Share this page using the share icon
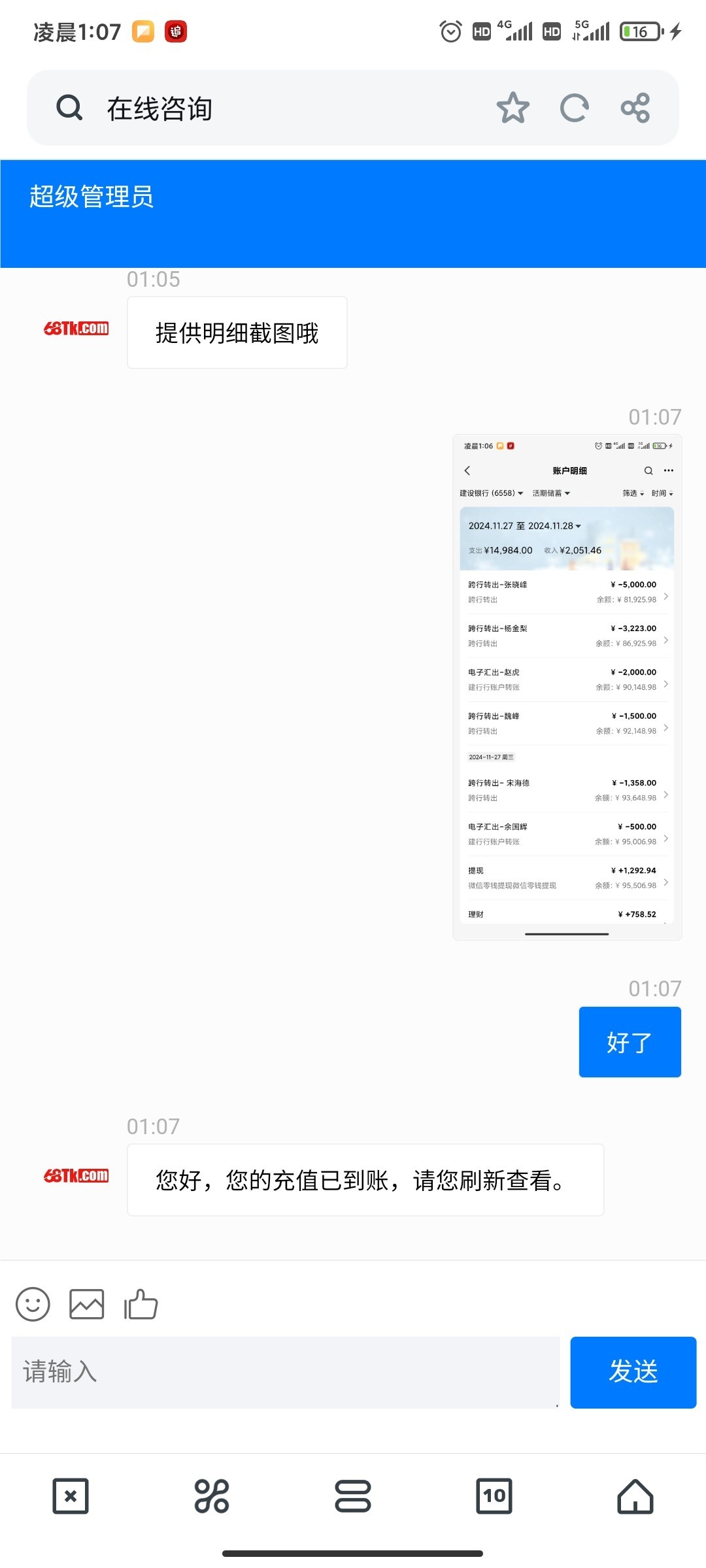Screen dimensions: 706x1568 [635, 108]
